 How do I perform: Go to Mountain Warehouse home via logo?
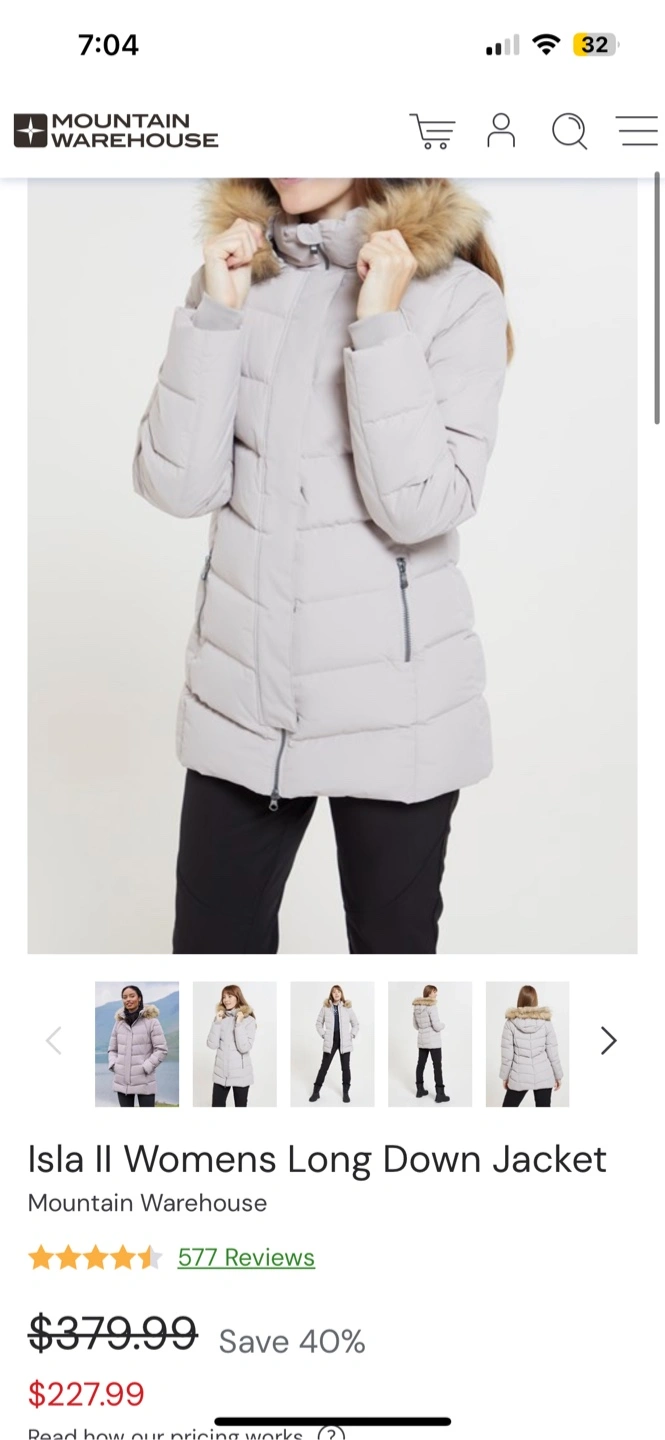pyautogui.click(x=116, y=131)
